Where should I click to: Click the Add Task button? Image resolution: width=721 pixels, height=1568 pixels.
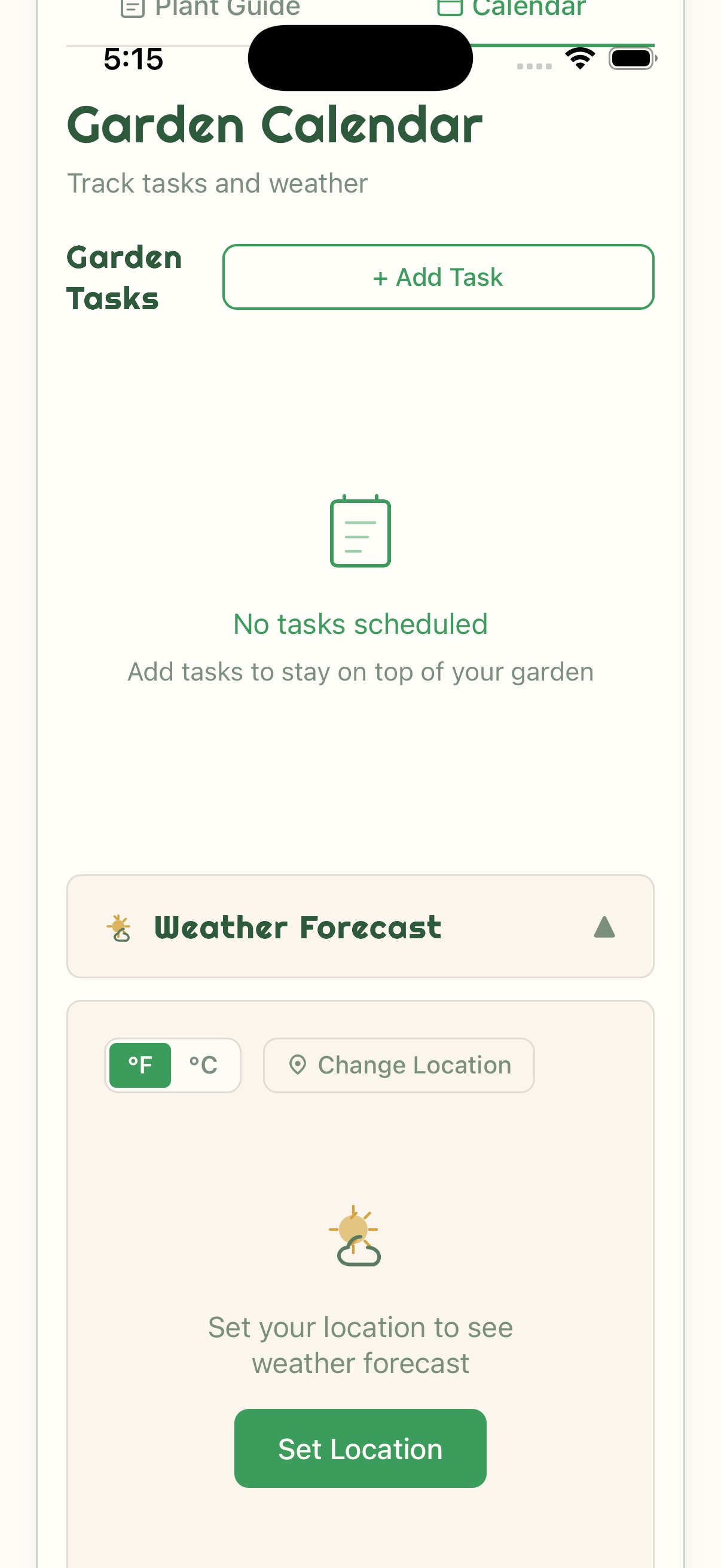point(438,276)
